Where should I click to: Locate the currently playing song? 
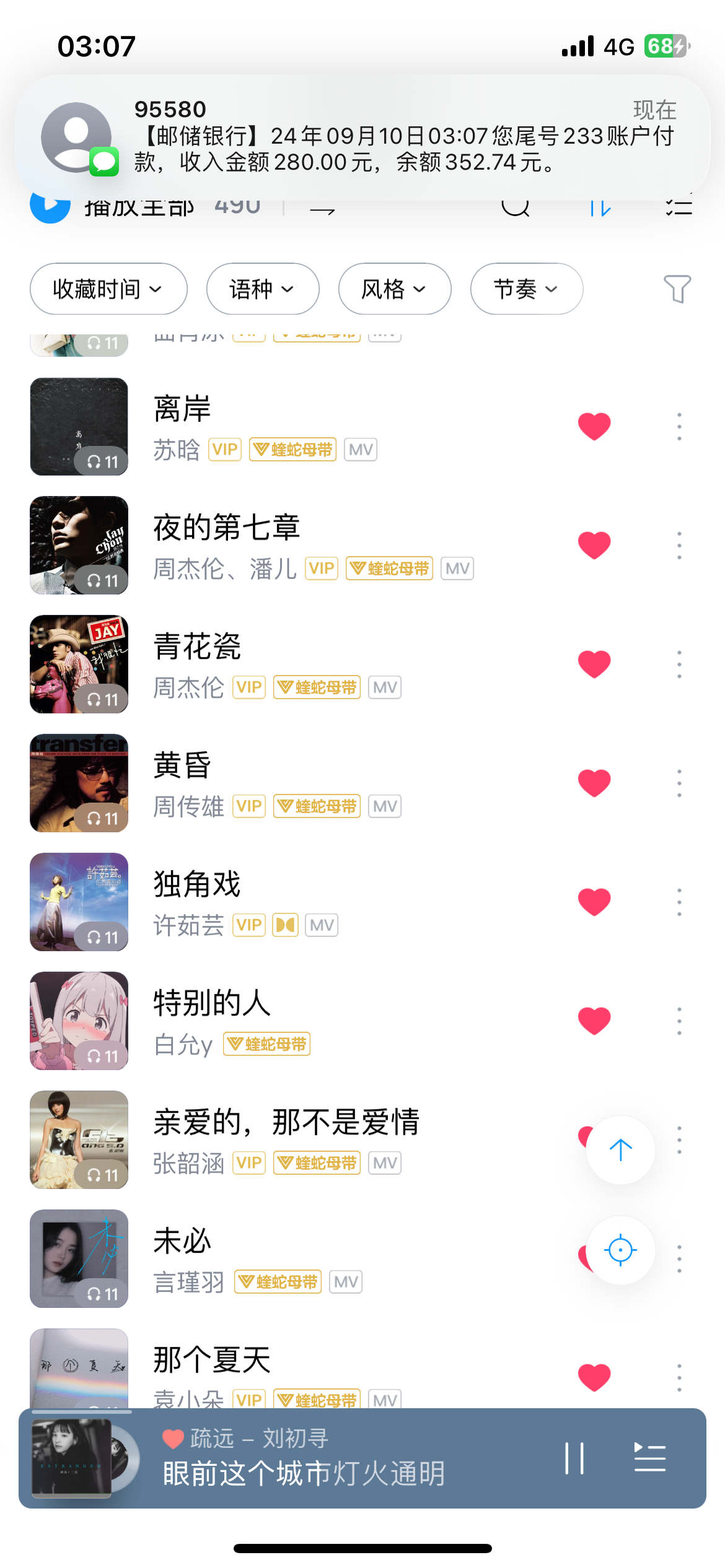click(620, 1250)
